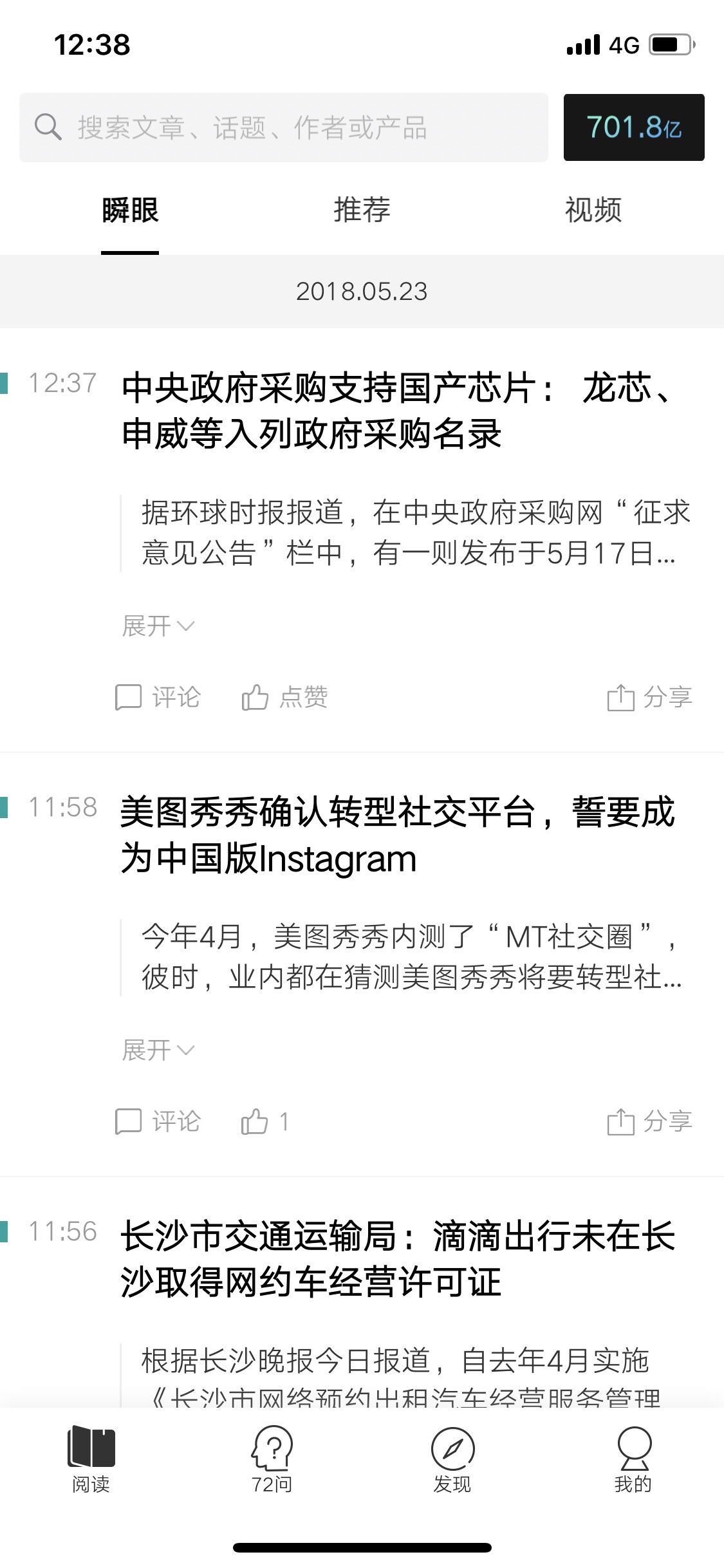Comment on the 国产芯片 news item
724x1568 pixels.
[x=158, y=697]
